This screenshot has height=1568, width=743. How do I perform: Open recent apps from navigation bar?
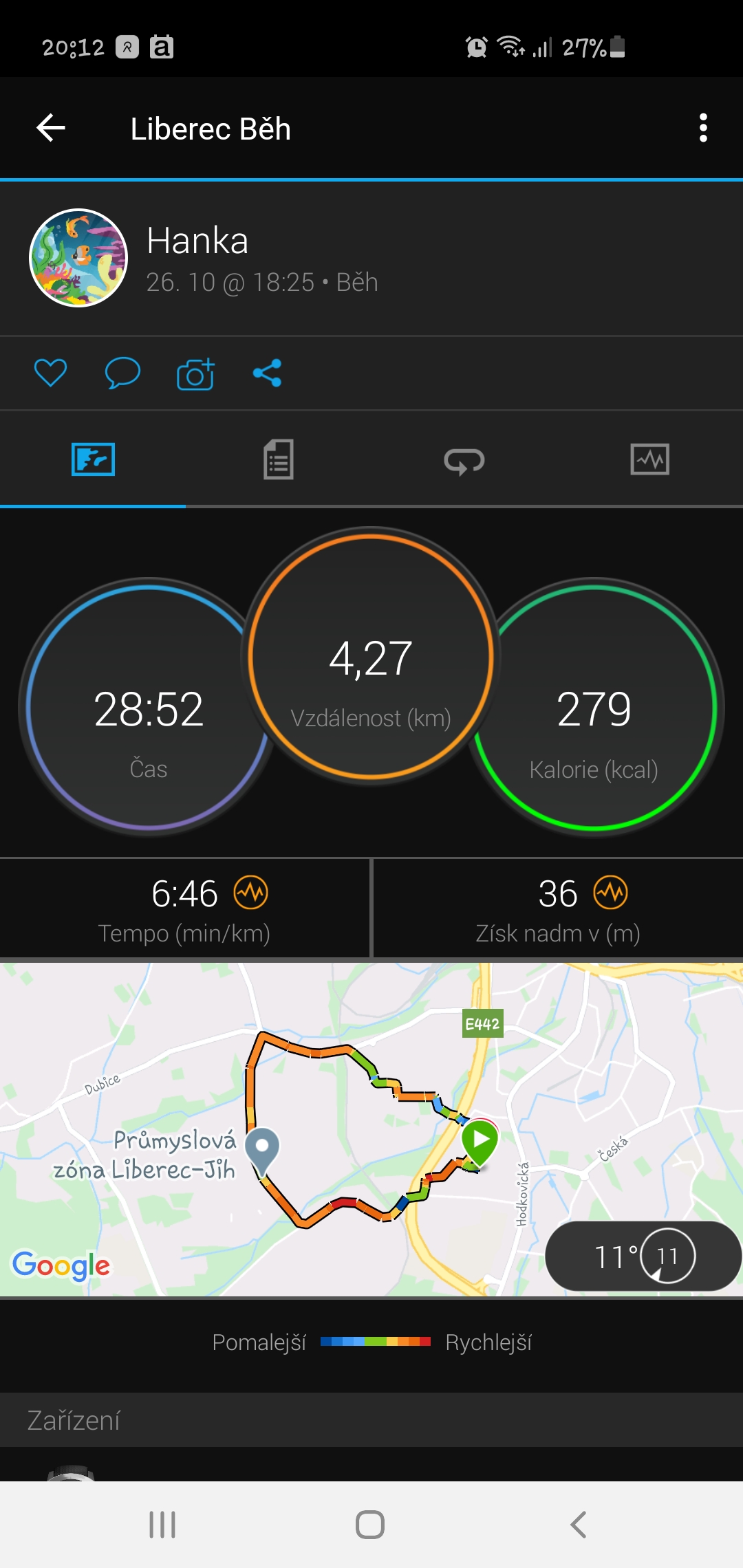tap(162, 1525)
